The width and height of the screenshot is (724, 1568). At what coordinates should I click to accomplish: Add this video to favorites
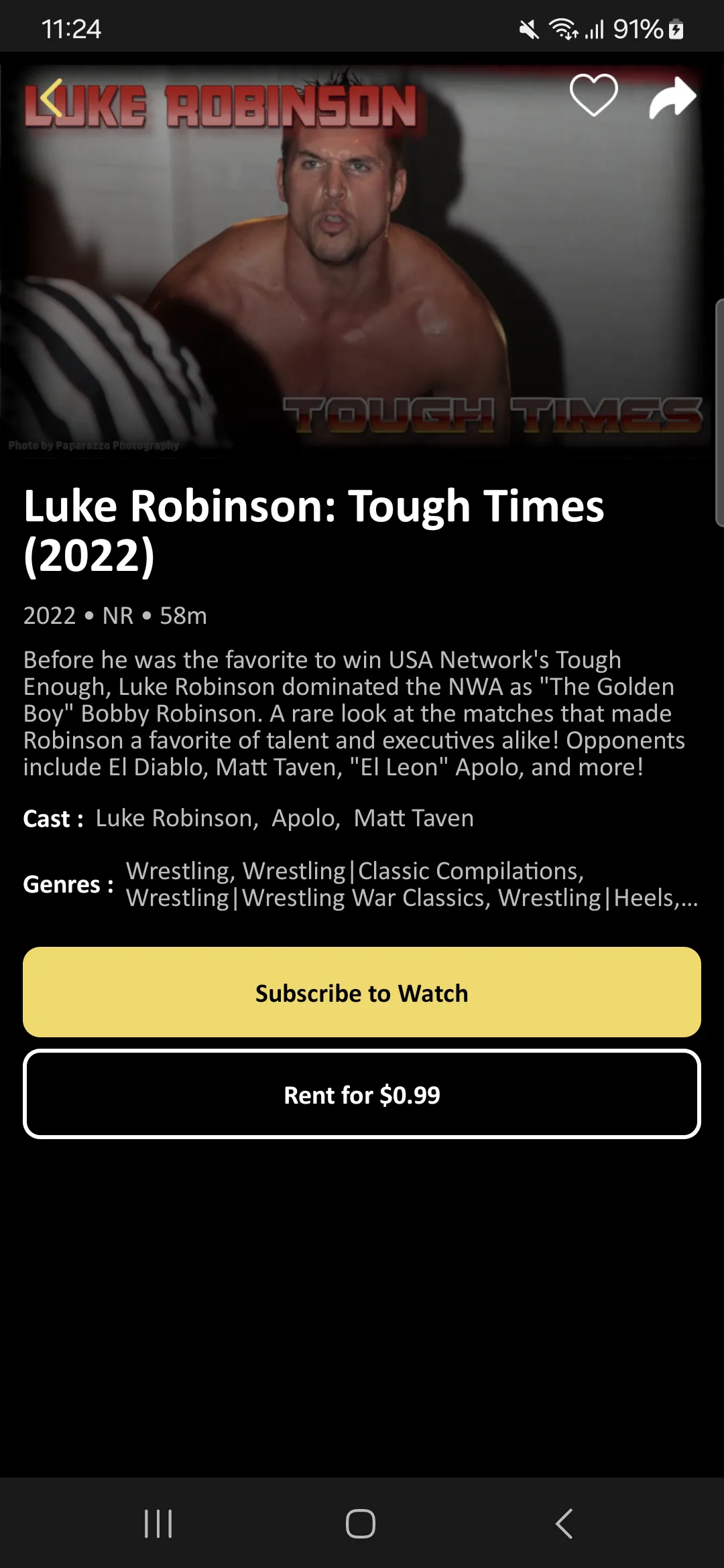pyautogui.click(x=593, y=95)
